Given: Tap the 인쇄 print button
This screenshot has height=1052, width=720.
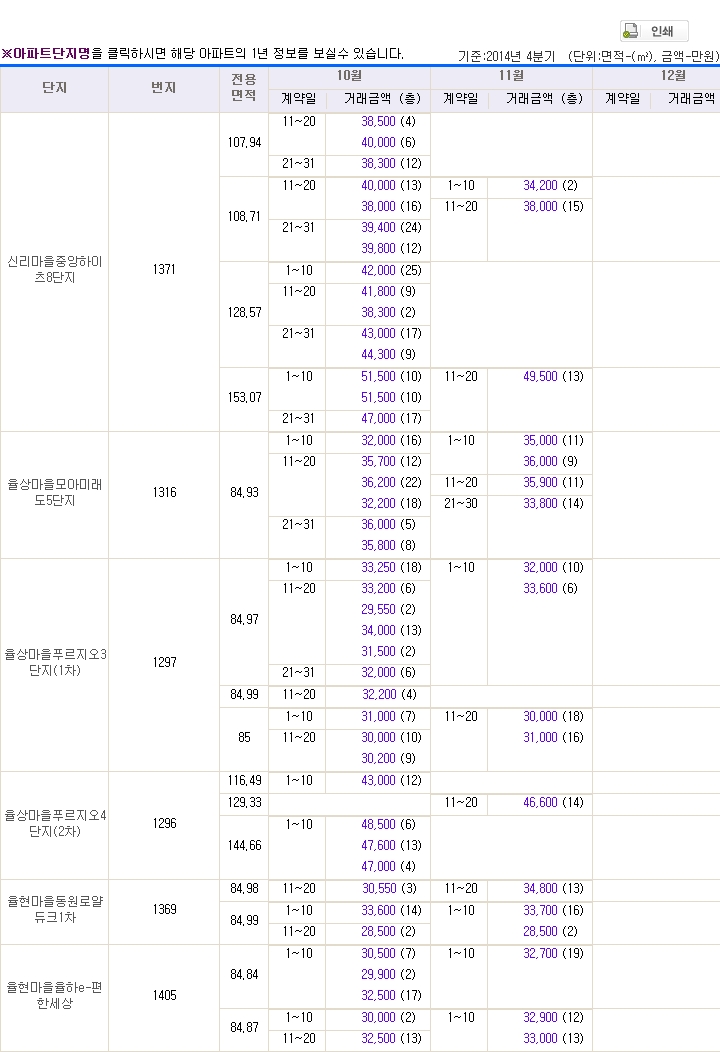Looking at the screenshot, I should tap(653, 31).
